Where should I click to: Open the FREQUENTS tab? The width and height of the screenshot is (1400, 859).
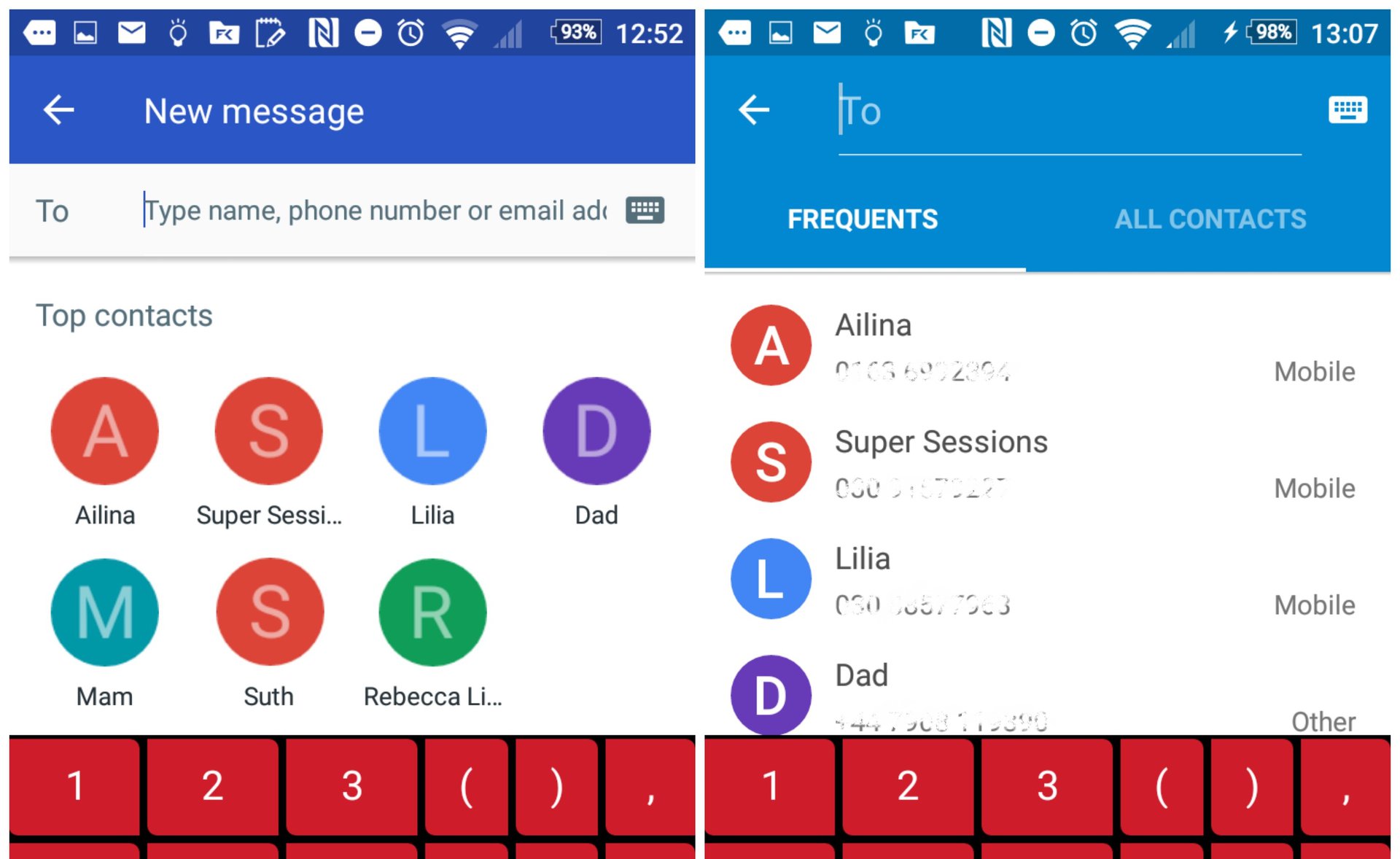[x=863, y=219]
